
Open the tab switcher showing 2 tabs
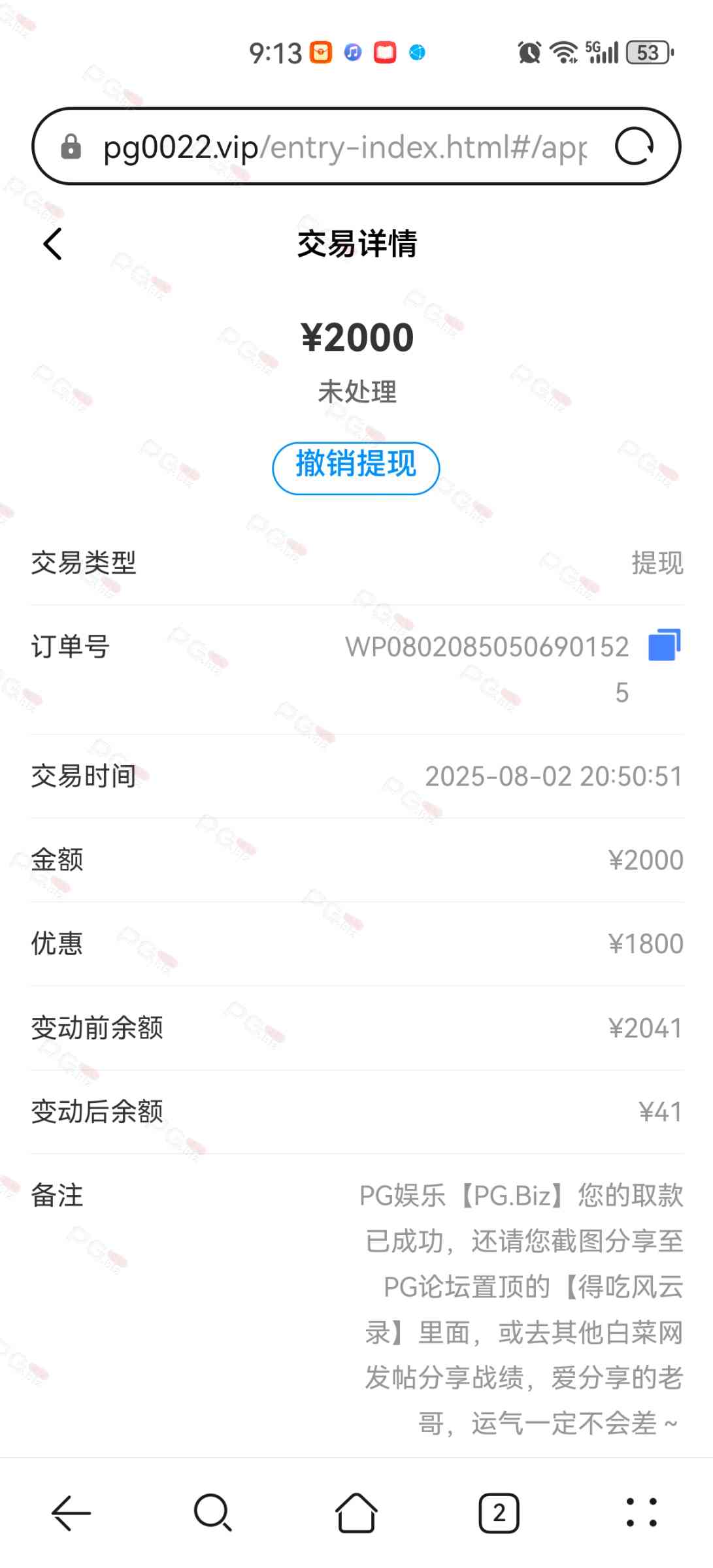[499, 1512]
